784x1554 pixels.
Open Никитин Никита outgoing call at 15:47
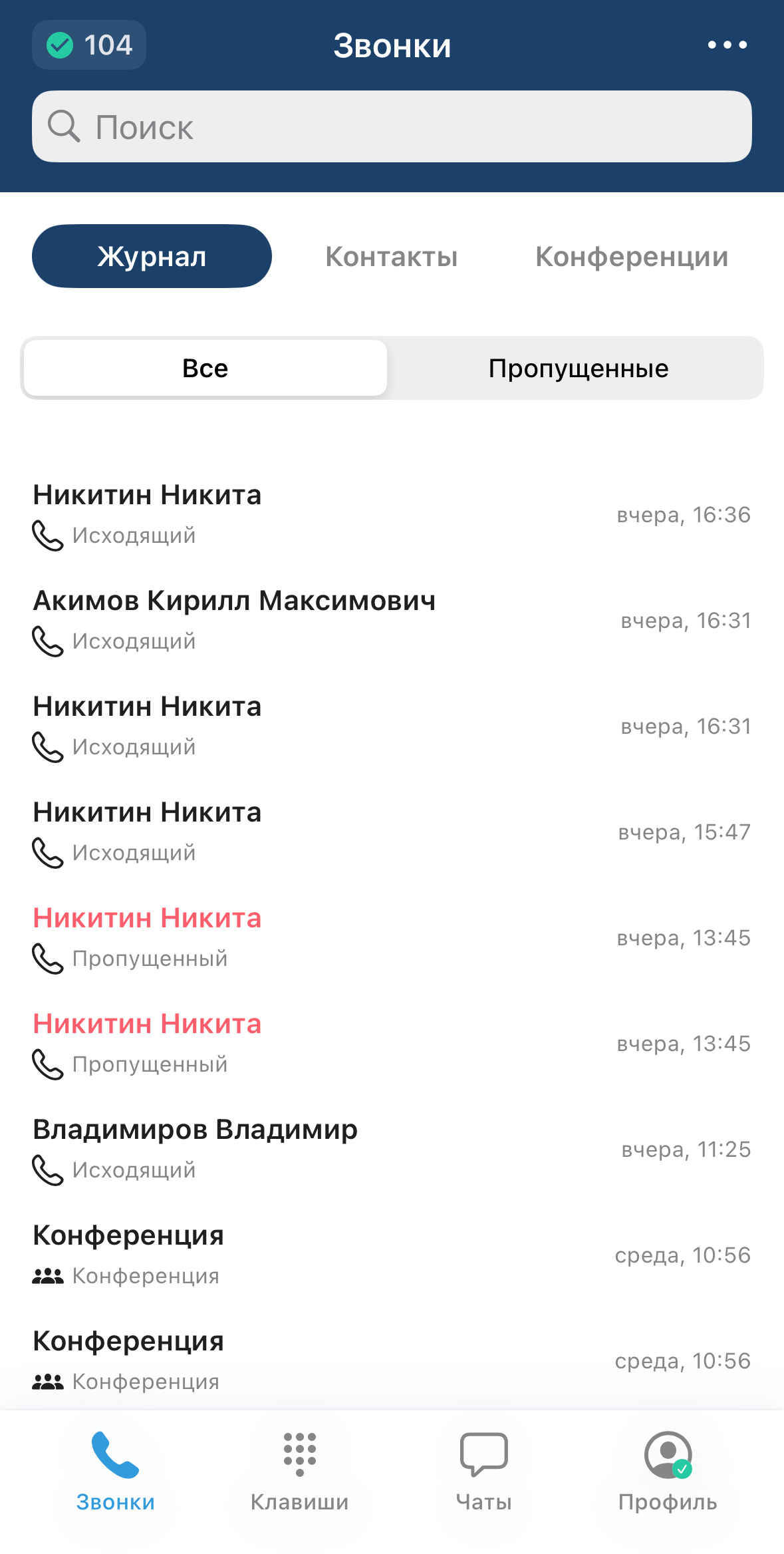392,832
